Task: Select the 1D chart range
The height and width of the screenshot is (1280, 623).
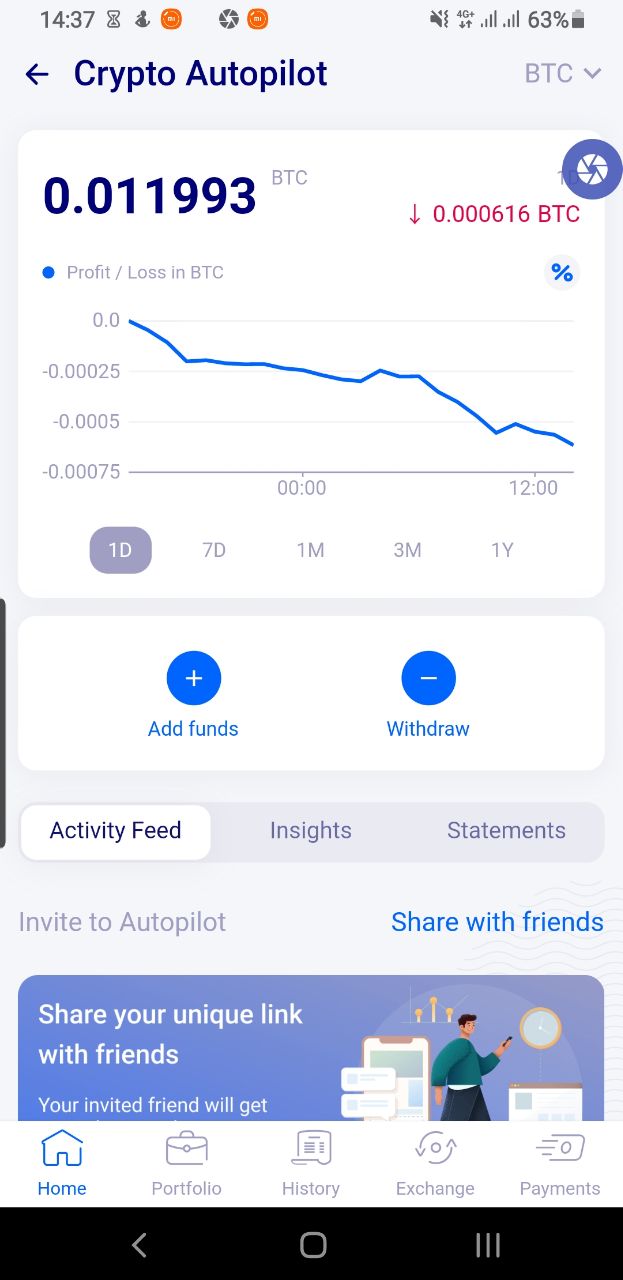Action: click(x=120, y=550)
